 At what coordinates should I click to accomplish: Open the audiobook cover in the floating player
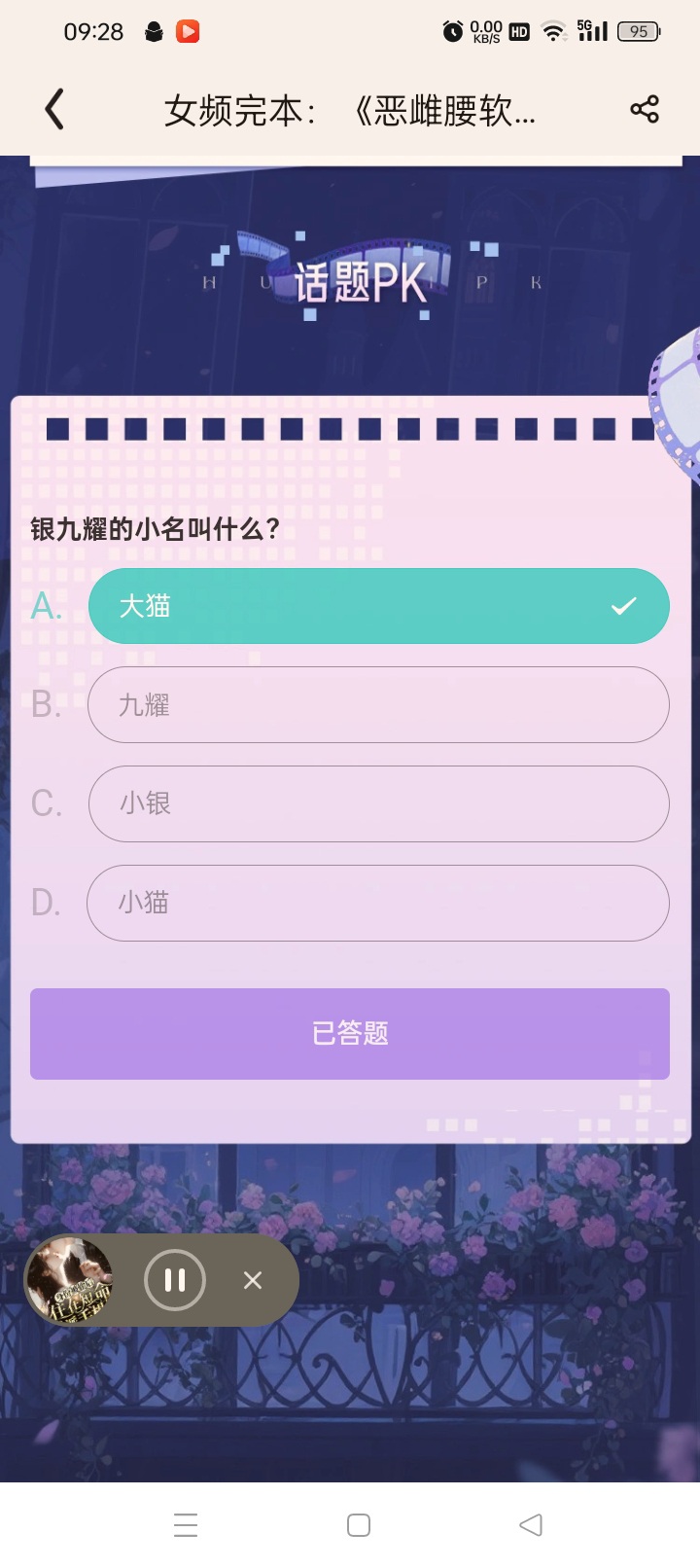pos(69,1280)
